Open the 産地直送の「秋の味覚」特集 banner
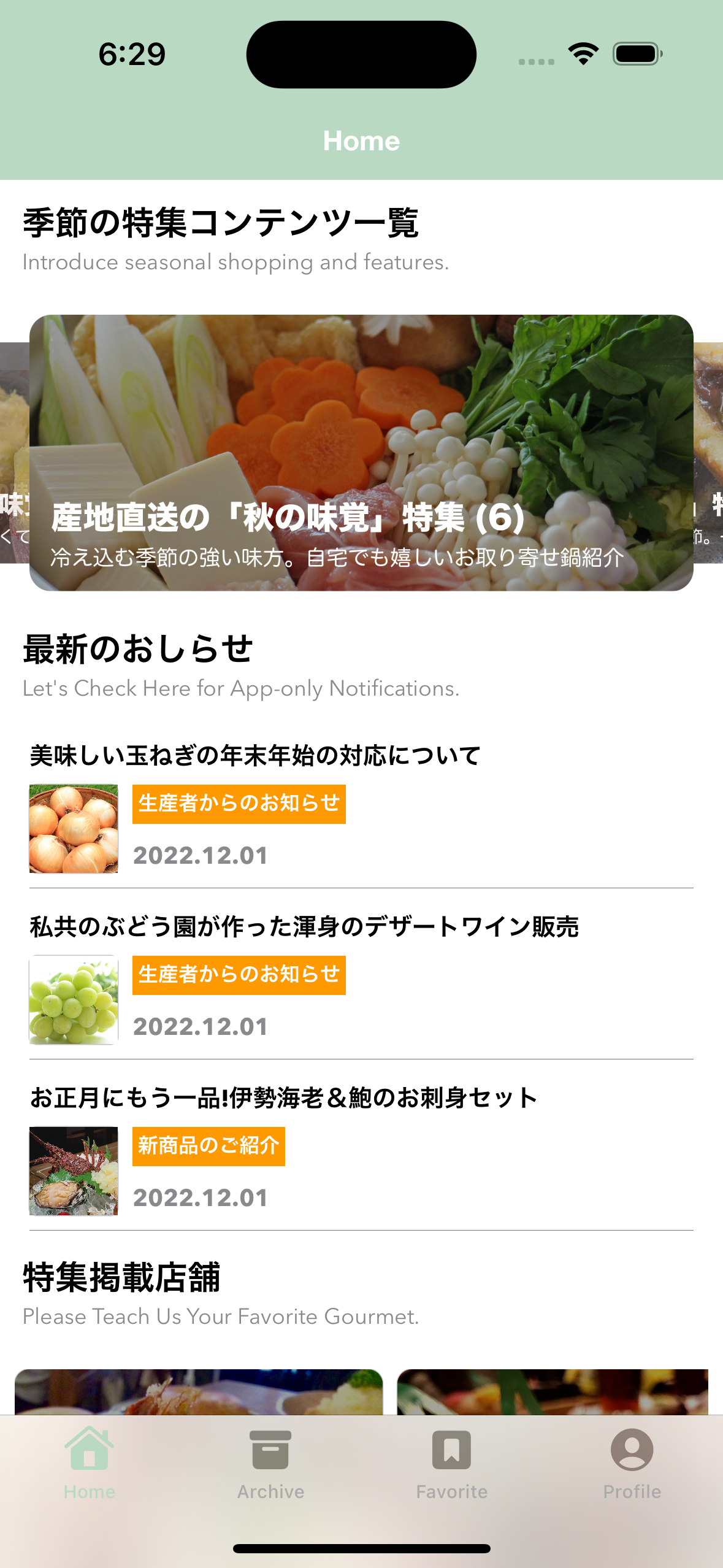This screenshot has height=1568, width=723. pos(361,453)
